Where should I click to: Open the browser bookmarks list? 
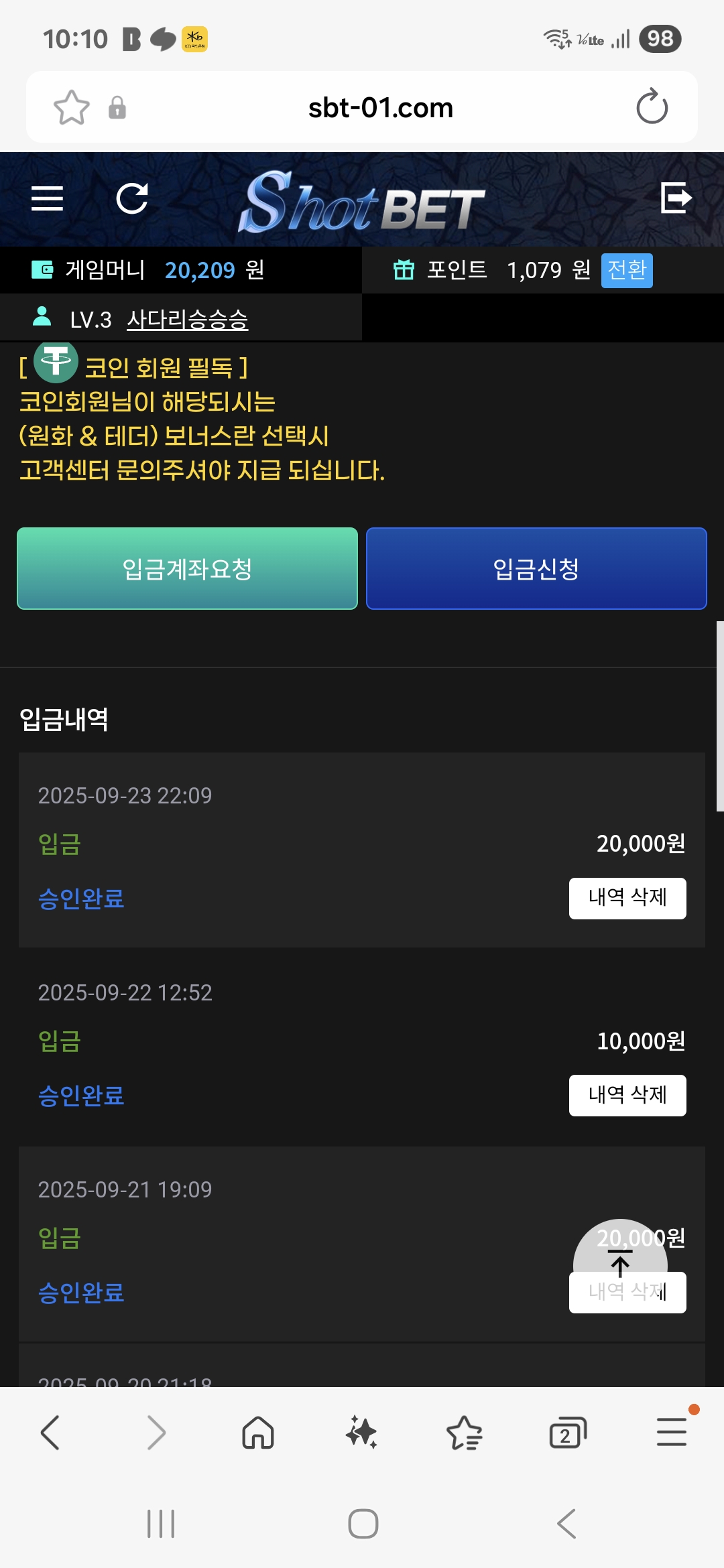click(464, 1433)
